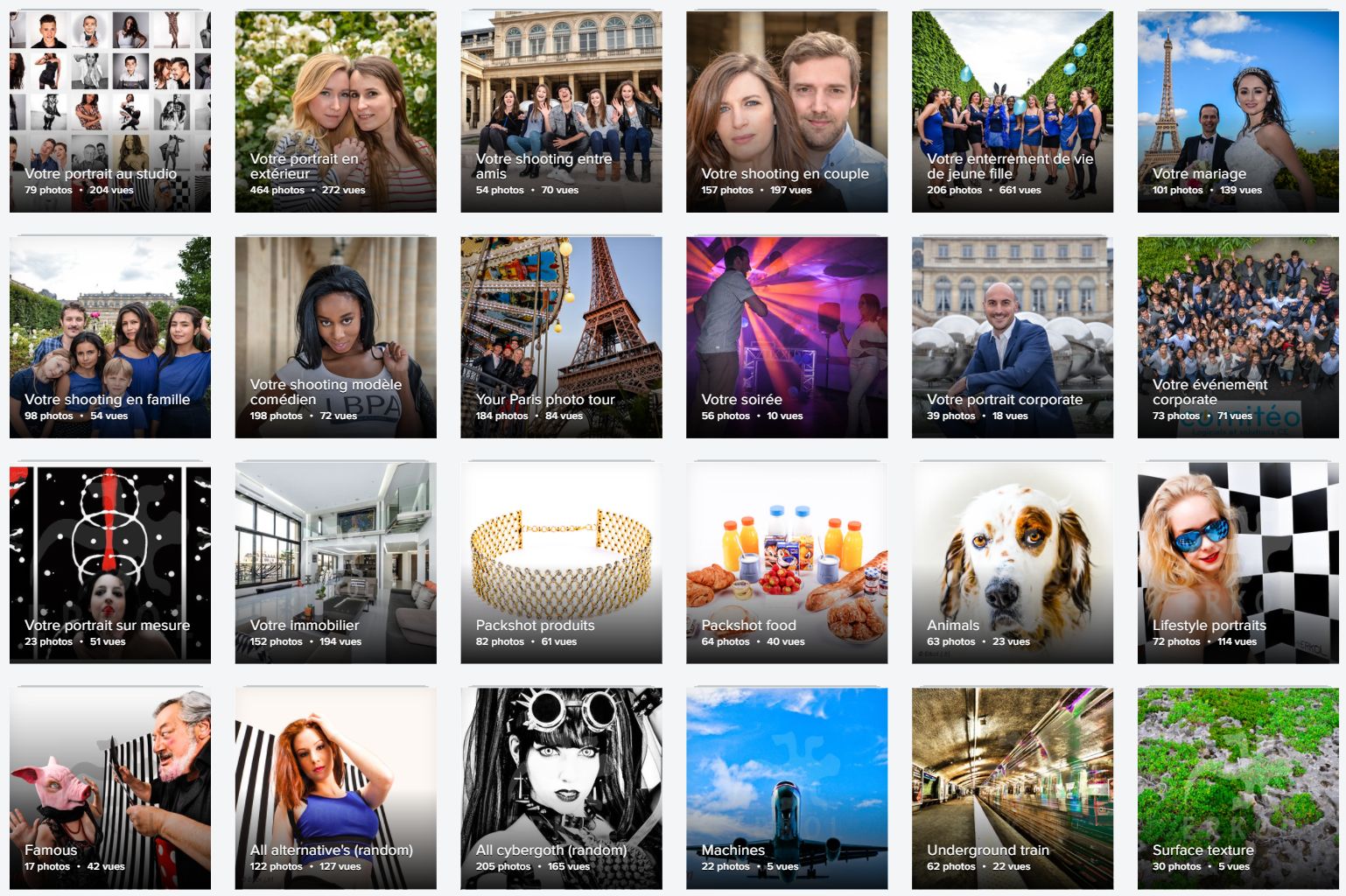Open the 'Votre soirée' album

point(787,338)
